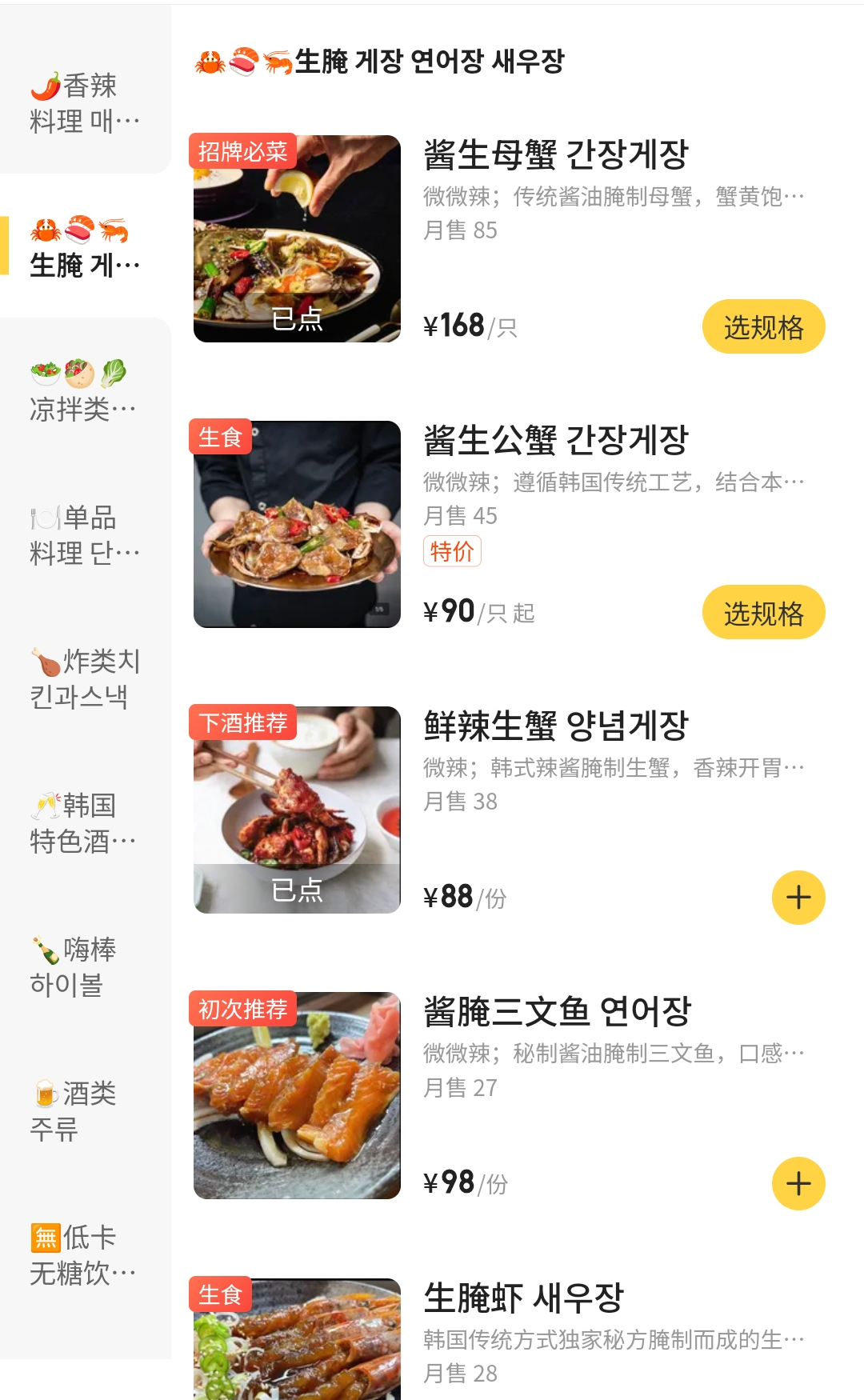Open the 鲜辣生蟹 dish photo
This screenshot has width=864, height=1400.
(x=297, y=810)
